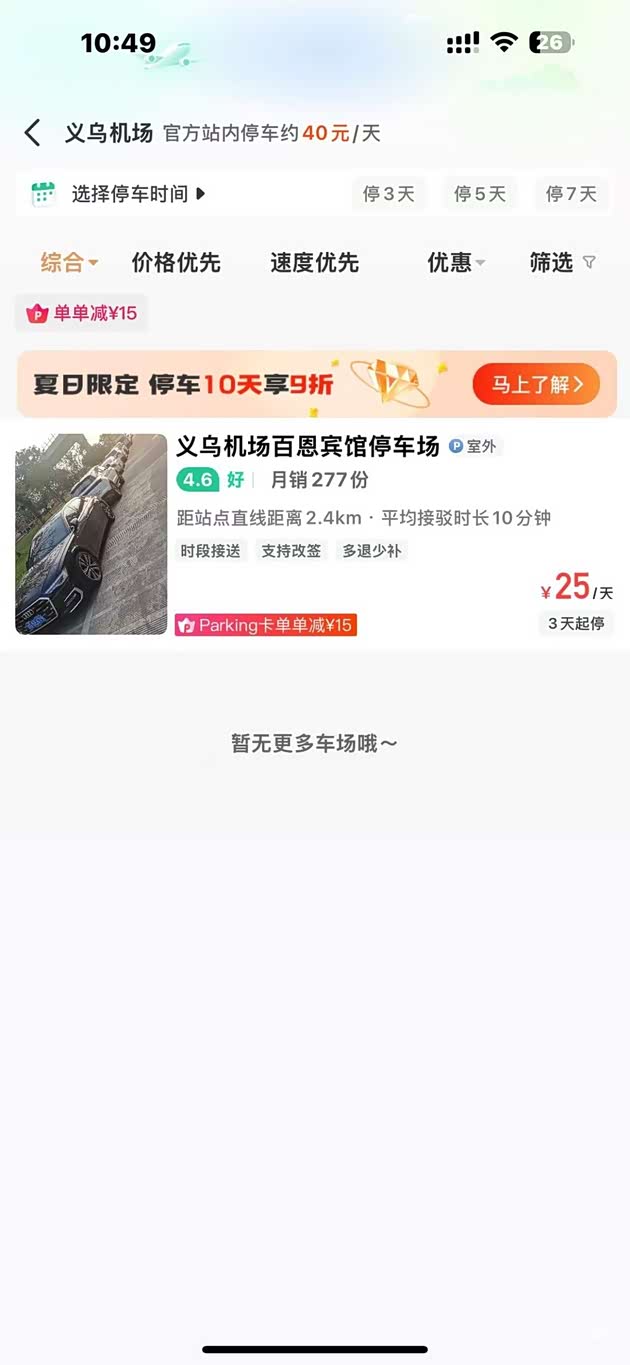Open the 选择停车时间 date picker
Image resolution: width=630 pixels, height=1365 pixels.
(x=128, y=194)
